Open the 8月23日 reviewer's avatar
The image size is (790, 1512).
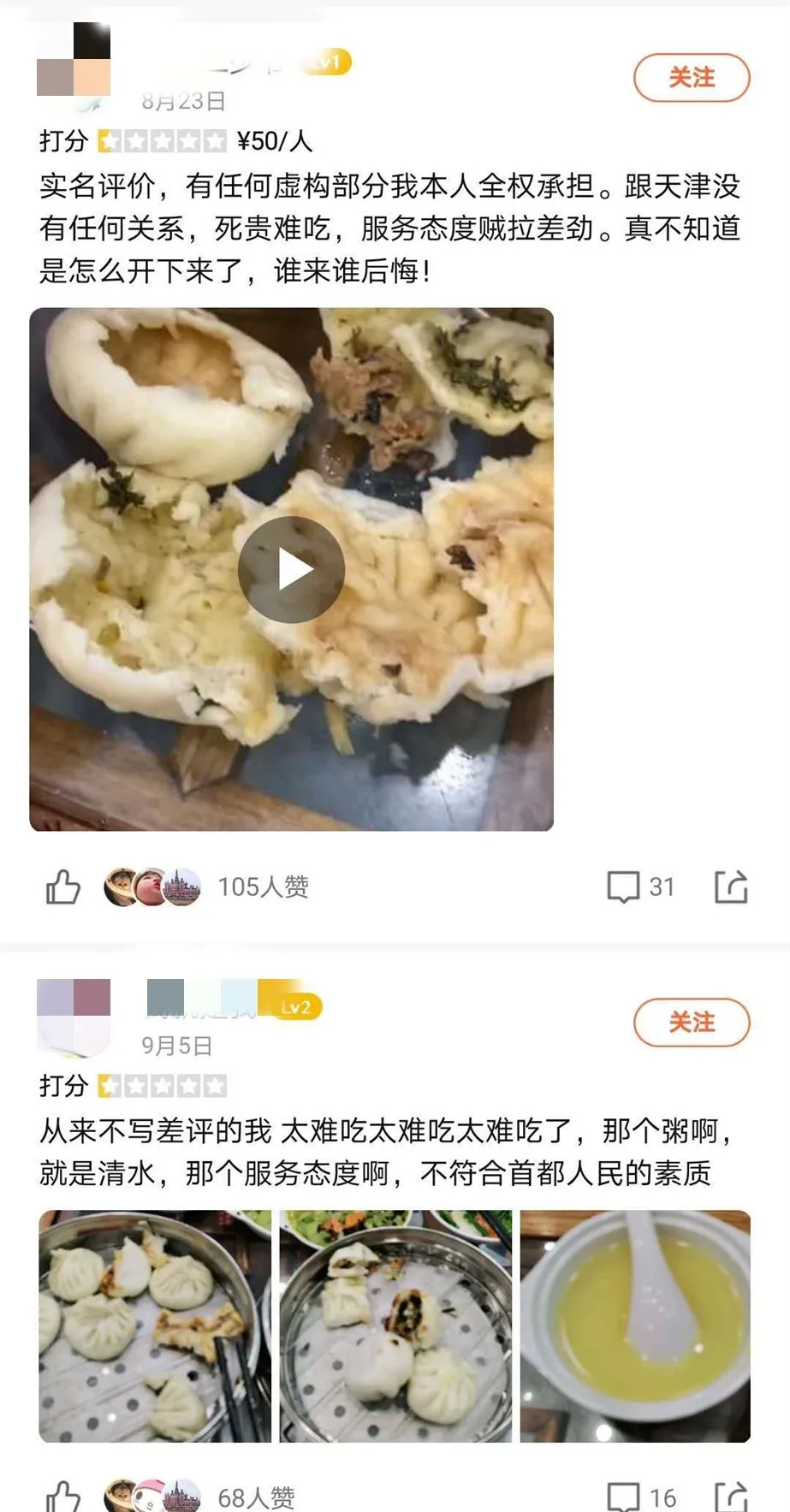click(x=74, y=62)
